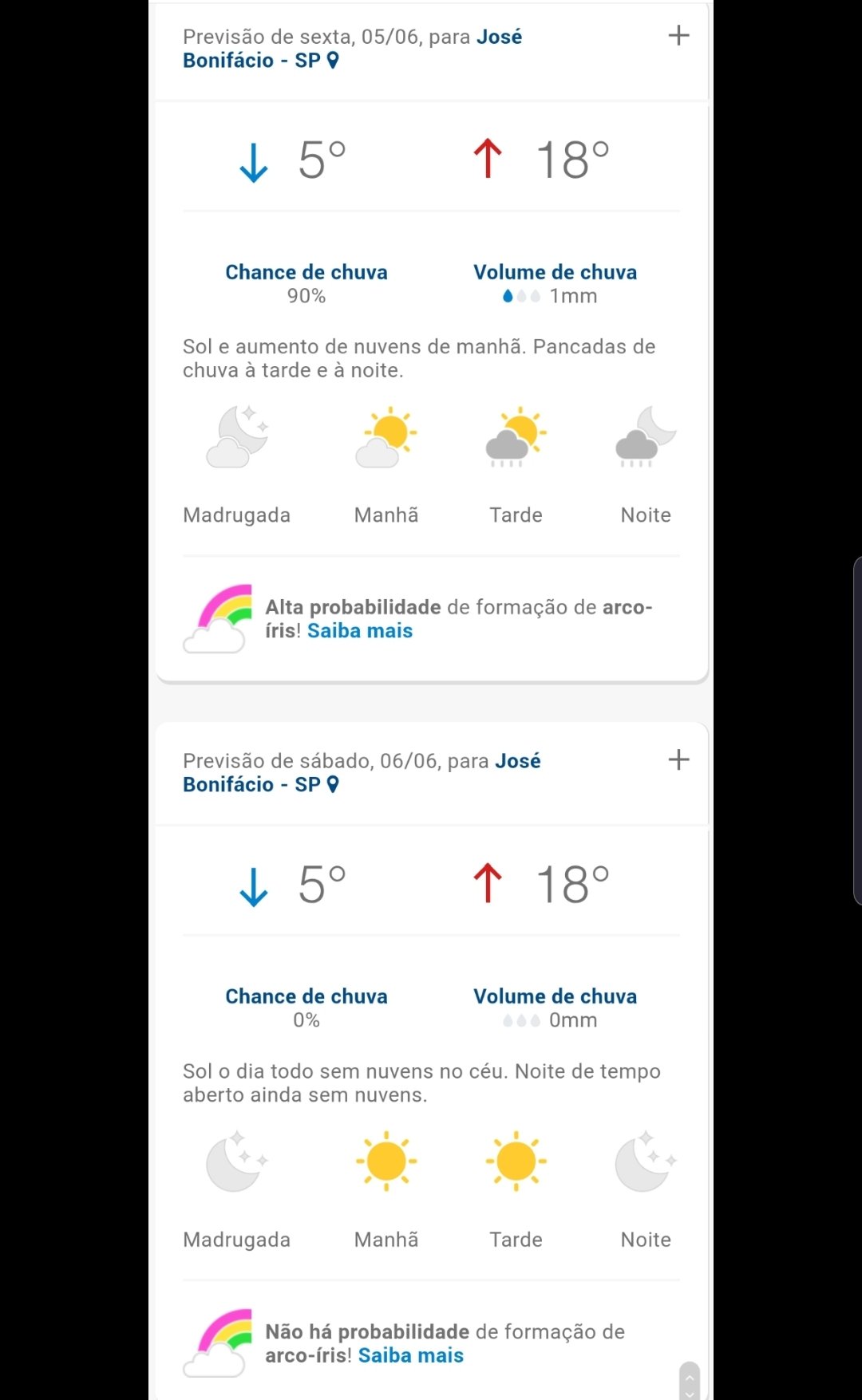Open José Bonifácio - SP link in sábado forecast
Image resolution: width=862 pixels, height=1400 pixels.
tap(362, 773)
